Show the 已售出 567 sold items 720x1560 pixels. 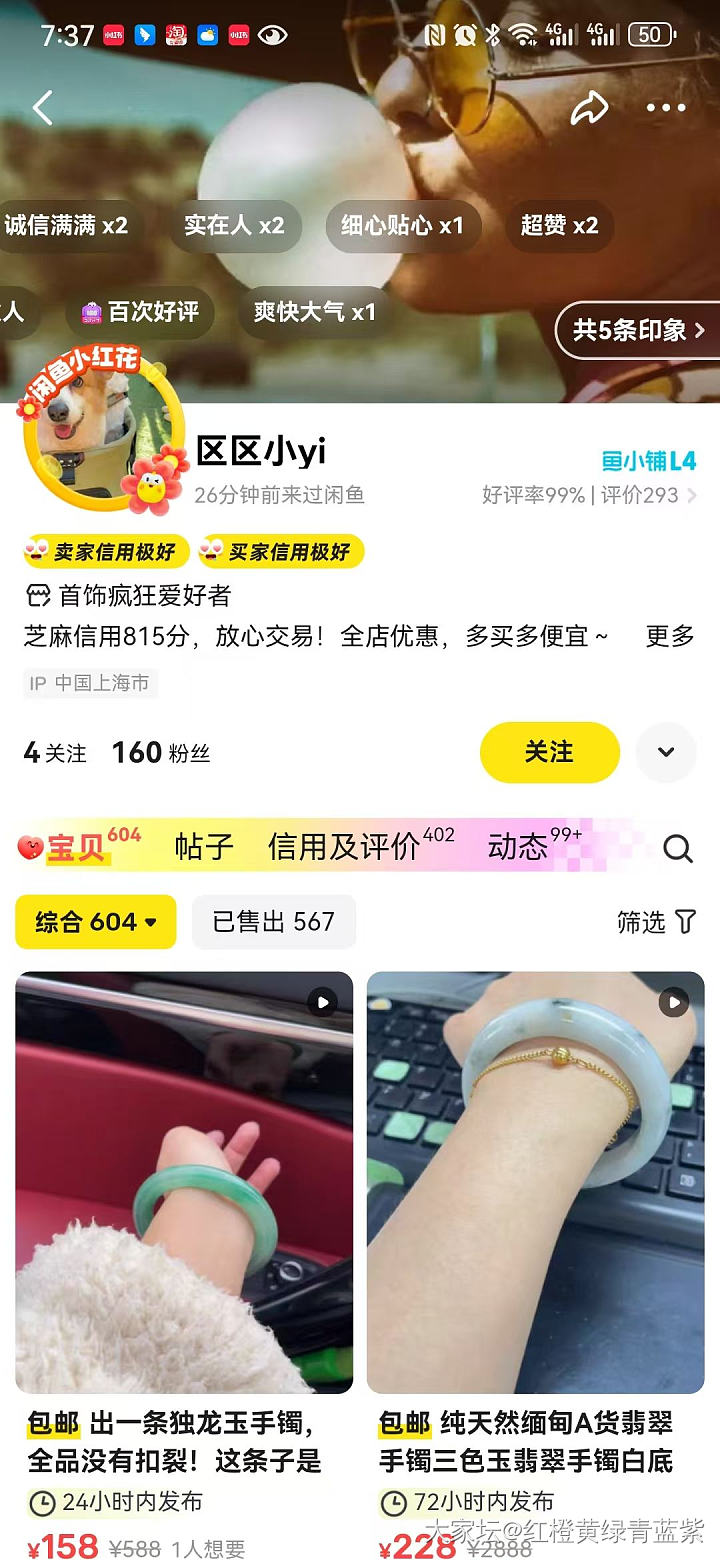273,922
